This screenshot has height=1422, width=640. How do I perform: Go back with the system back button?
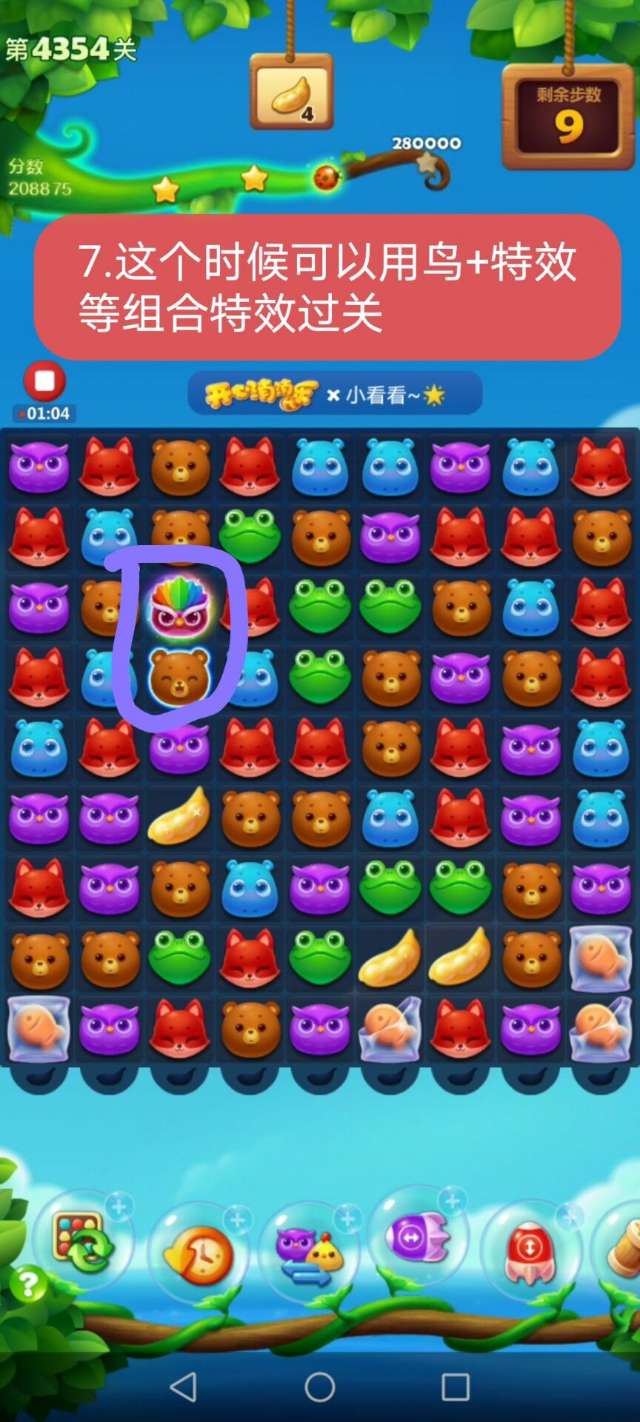(x=183, y=1387)
